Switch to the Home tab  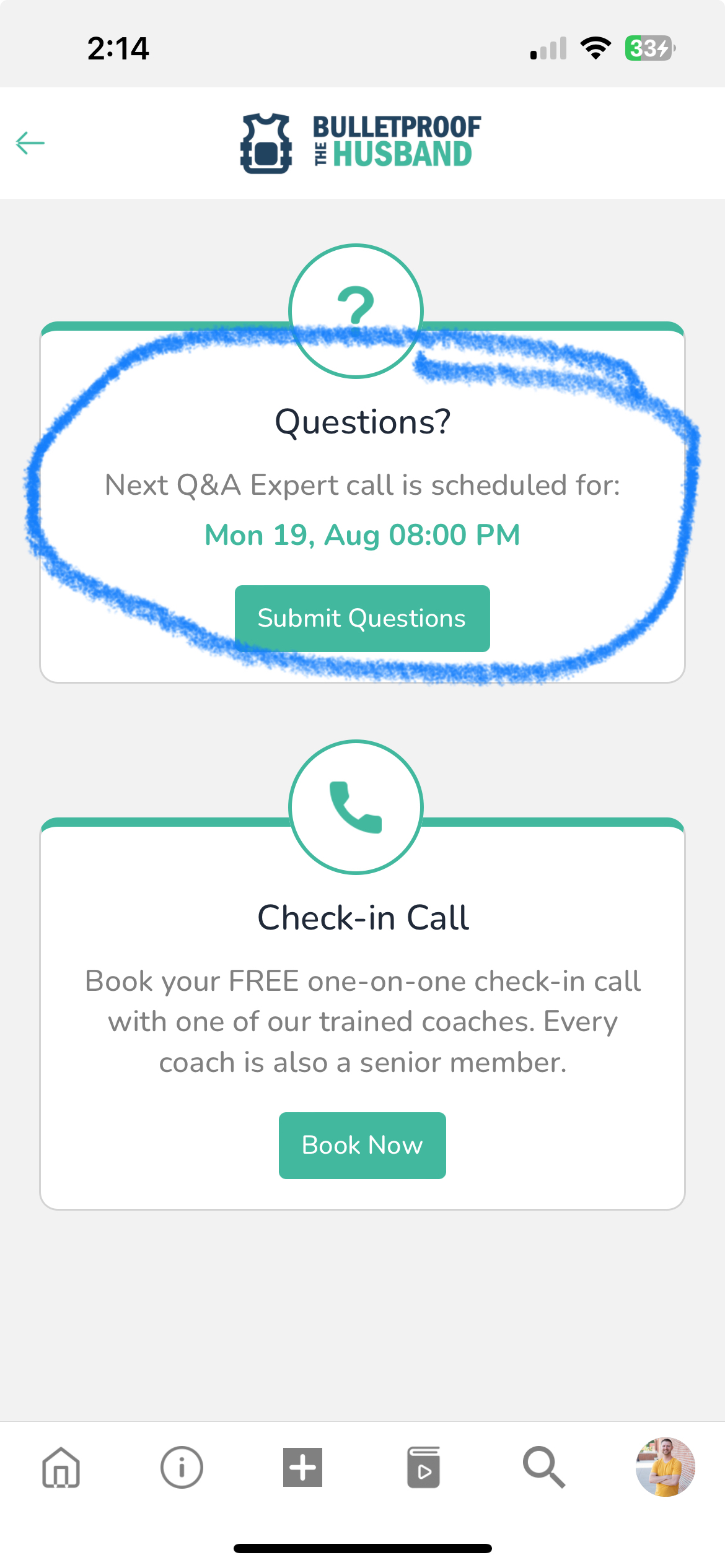coord(61,1467)
